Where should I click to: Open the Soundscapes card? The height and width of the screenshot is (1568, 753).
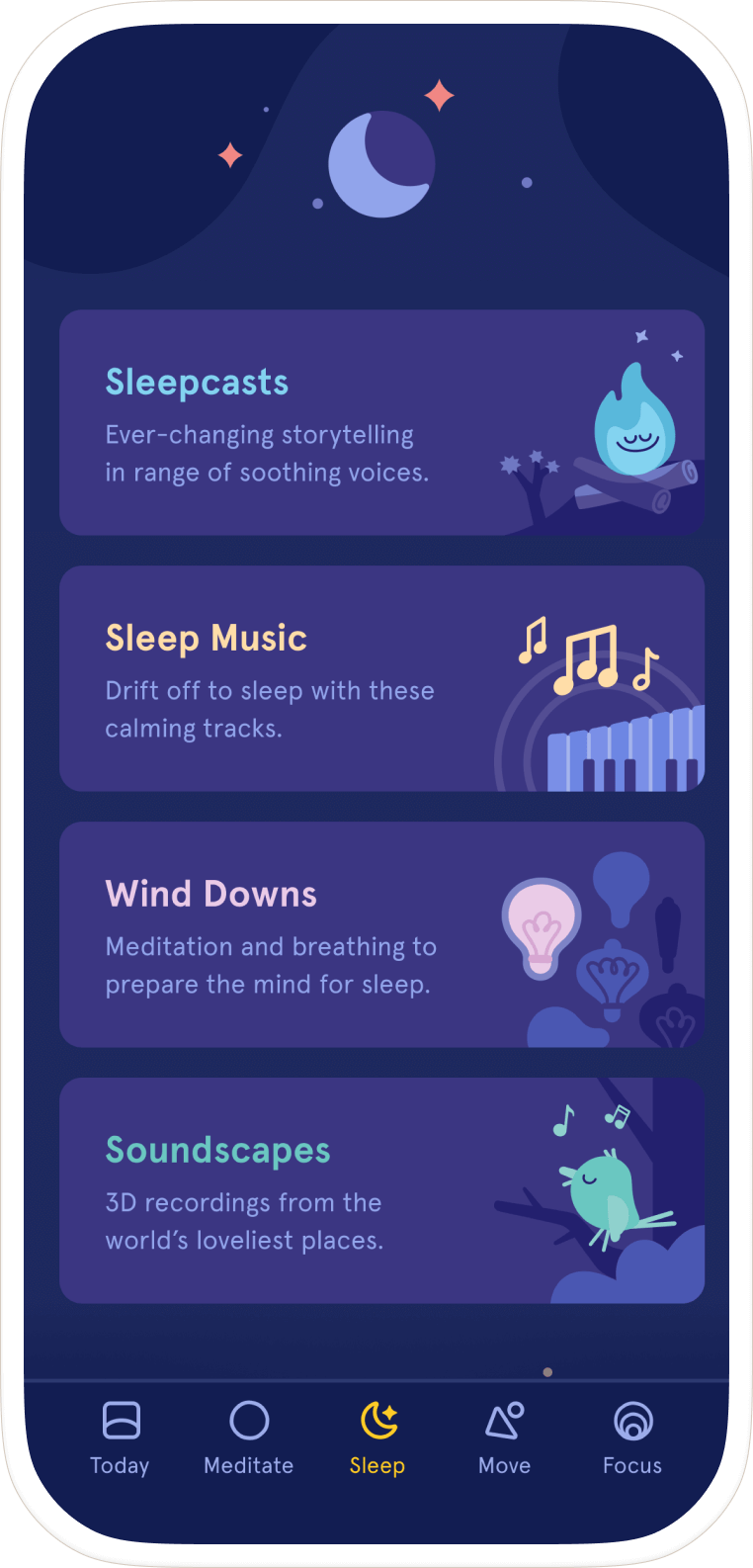coord(381,1190)
